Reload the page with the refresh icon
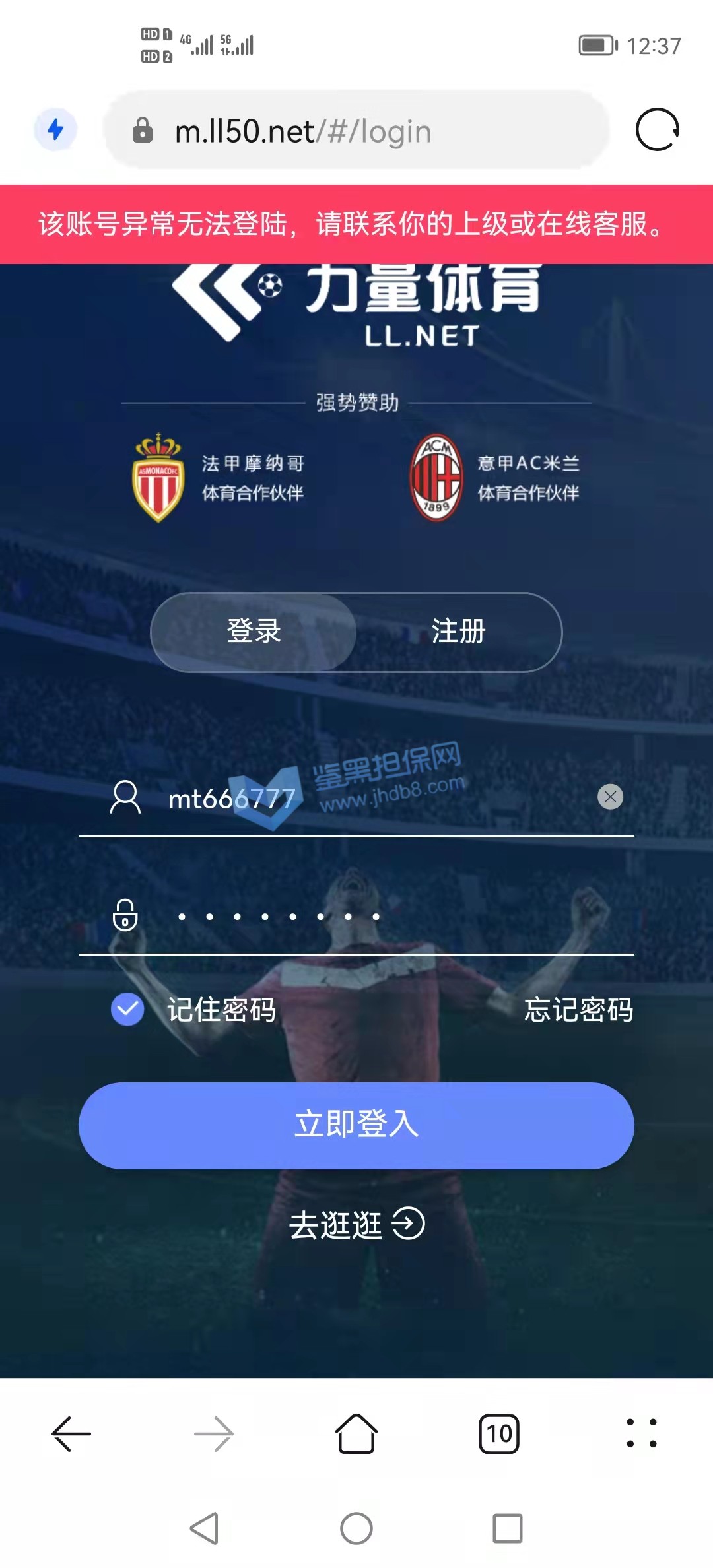Image resolution: width=713 pixels, height=1568 pixels. point(657,129)
